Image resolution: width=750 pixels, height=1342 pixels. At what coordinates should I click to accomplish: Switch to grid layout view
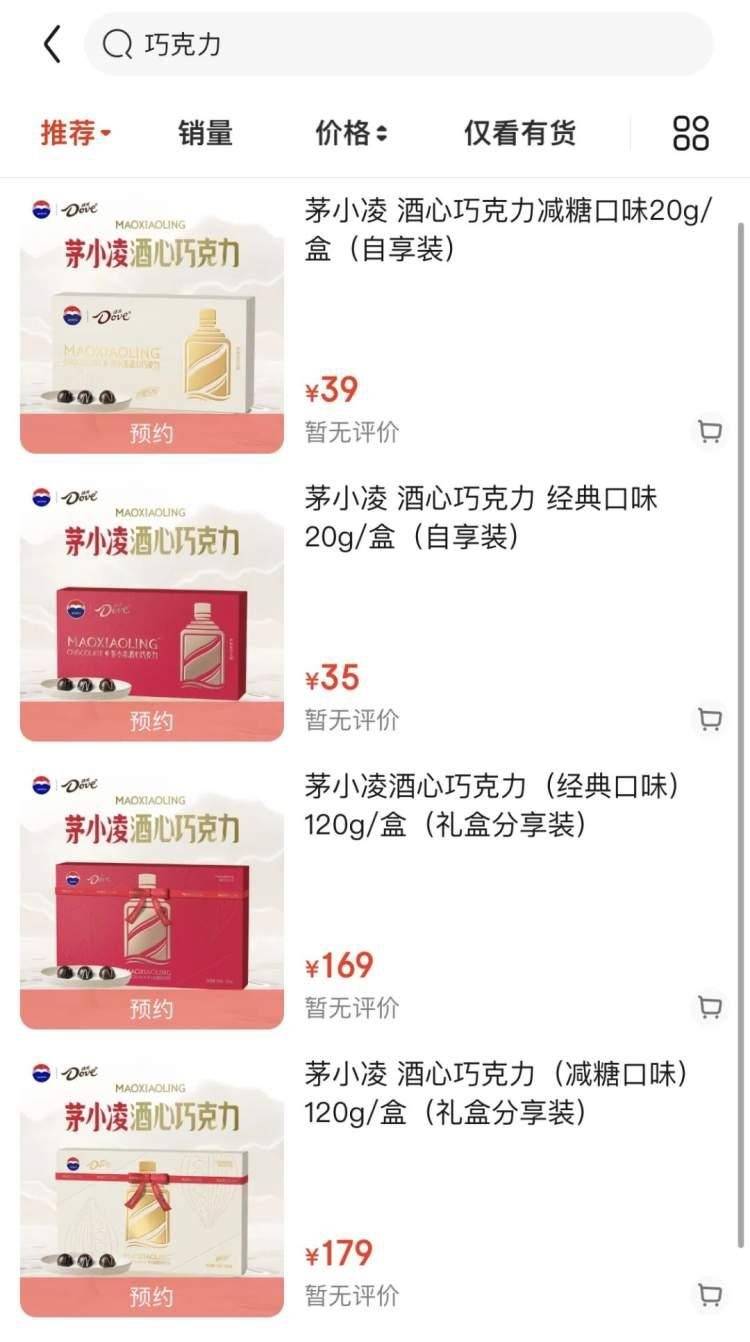click(691, 133)
